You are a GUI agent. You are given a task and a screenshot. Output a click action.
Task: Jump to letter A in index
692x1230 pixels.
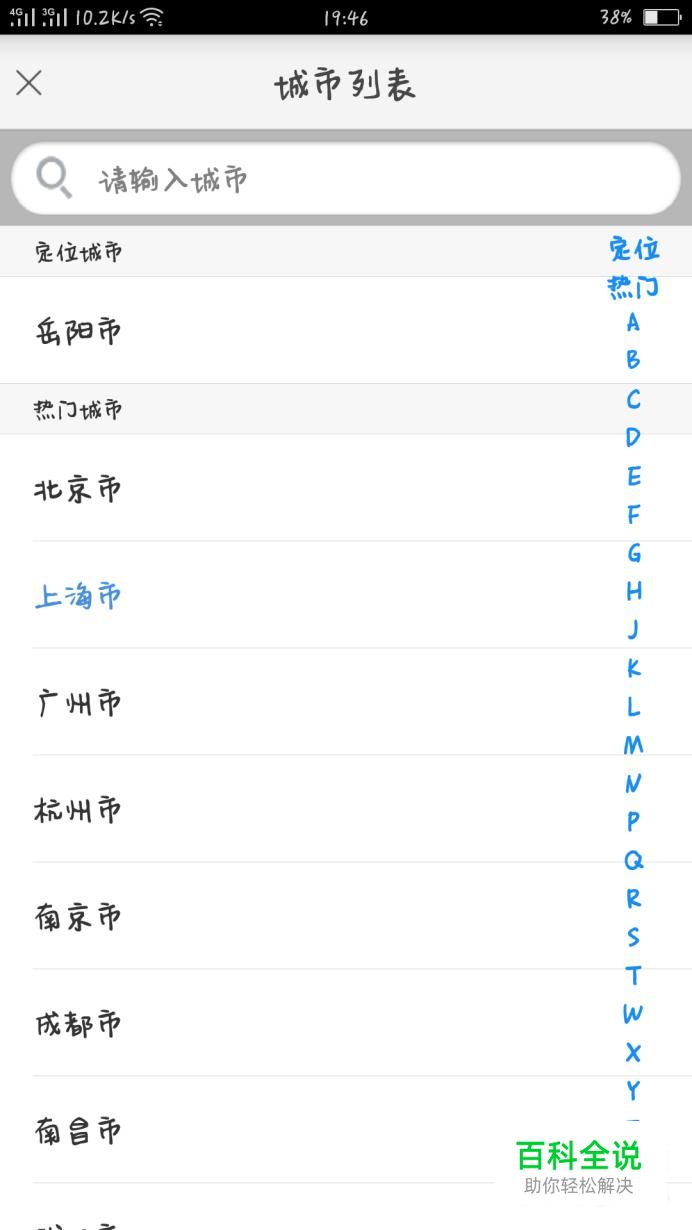click(x=633, y=323)
